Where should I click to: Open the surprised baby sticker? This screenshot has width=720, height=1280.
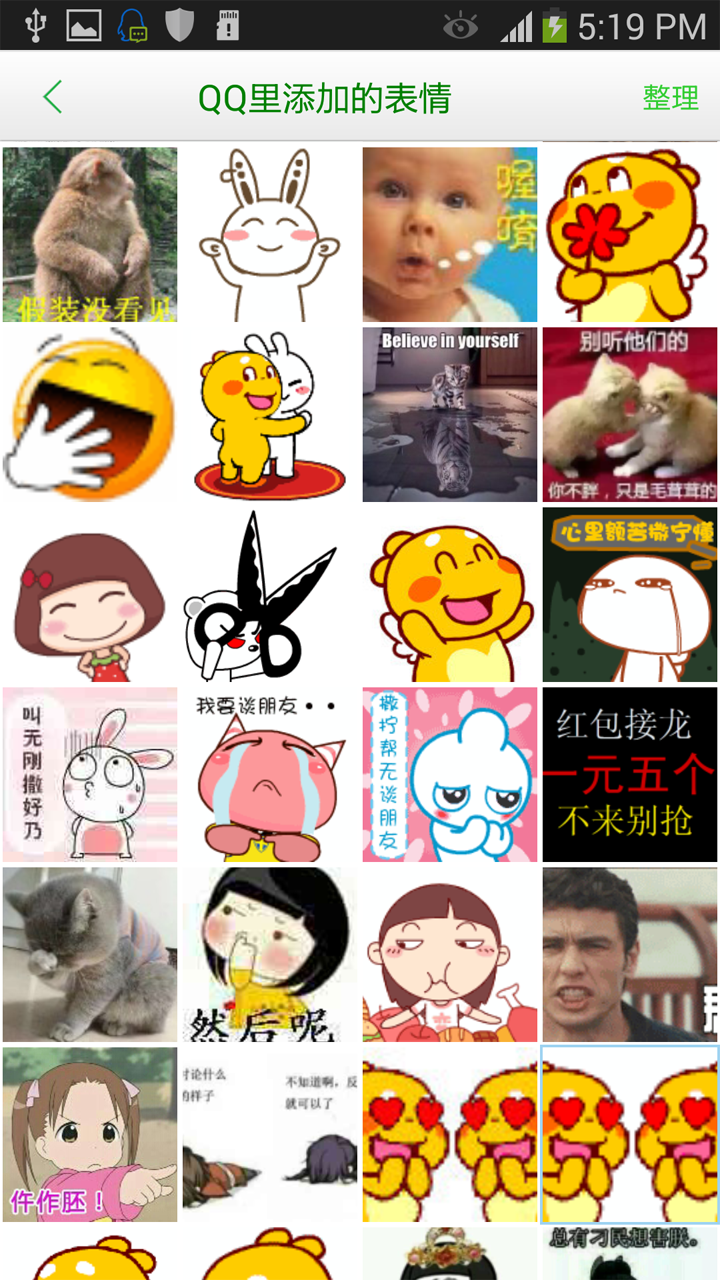click(450, 235)
